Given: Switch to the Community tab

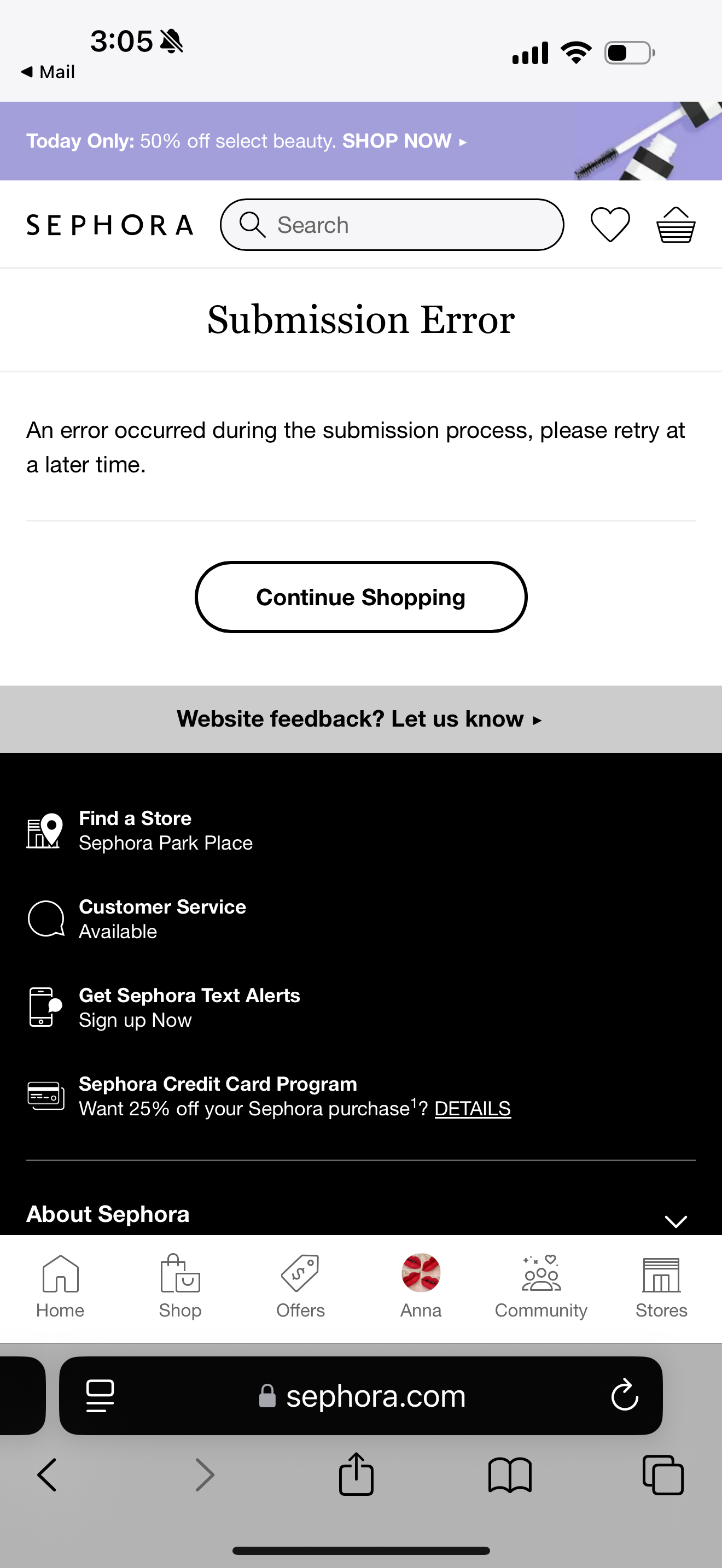Looking at the screenshot, I should (x=541, y=1287).
